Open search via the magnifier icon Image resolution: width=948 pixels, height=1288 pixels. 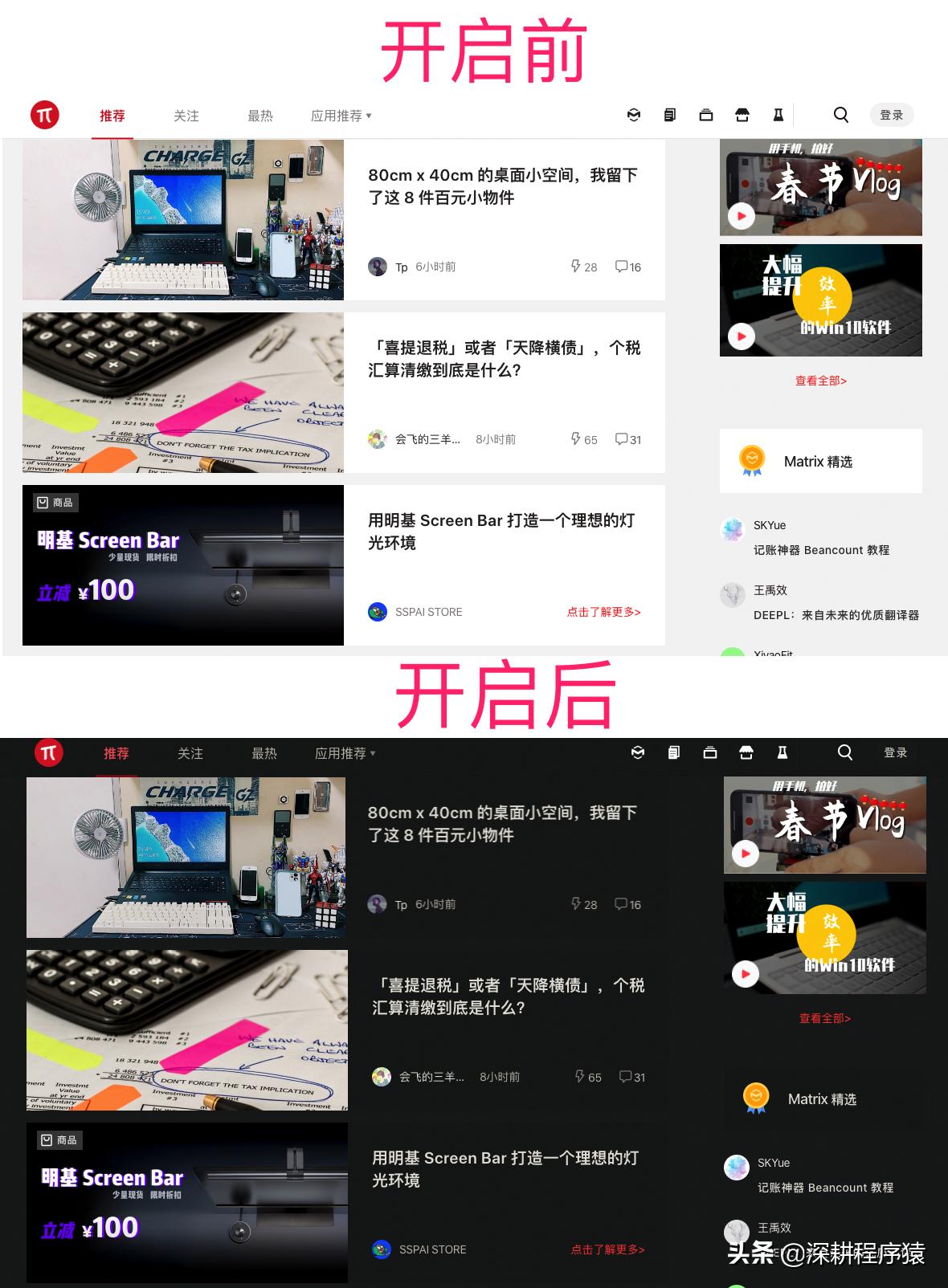click(x=840, y=115)
